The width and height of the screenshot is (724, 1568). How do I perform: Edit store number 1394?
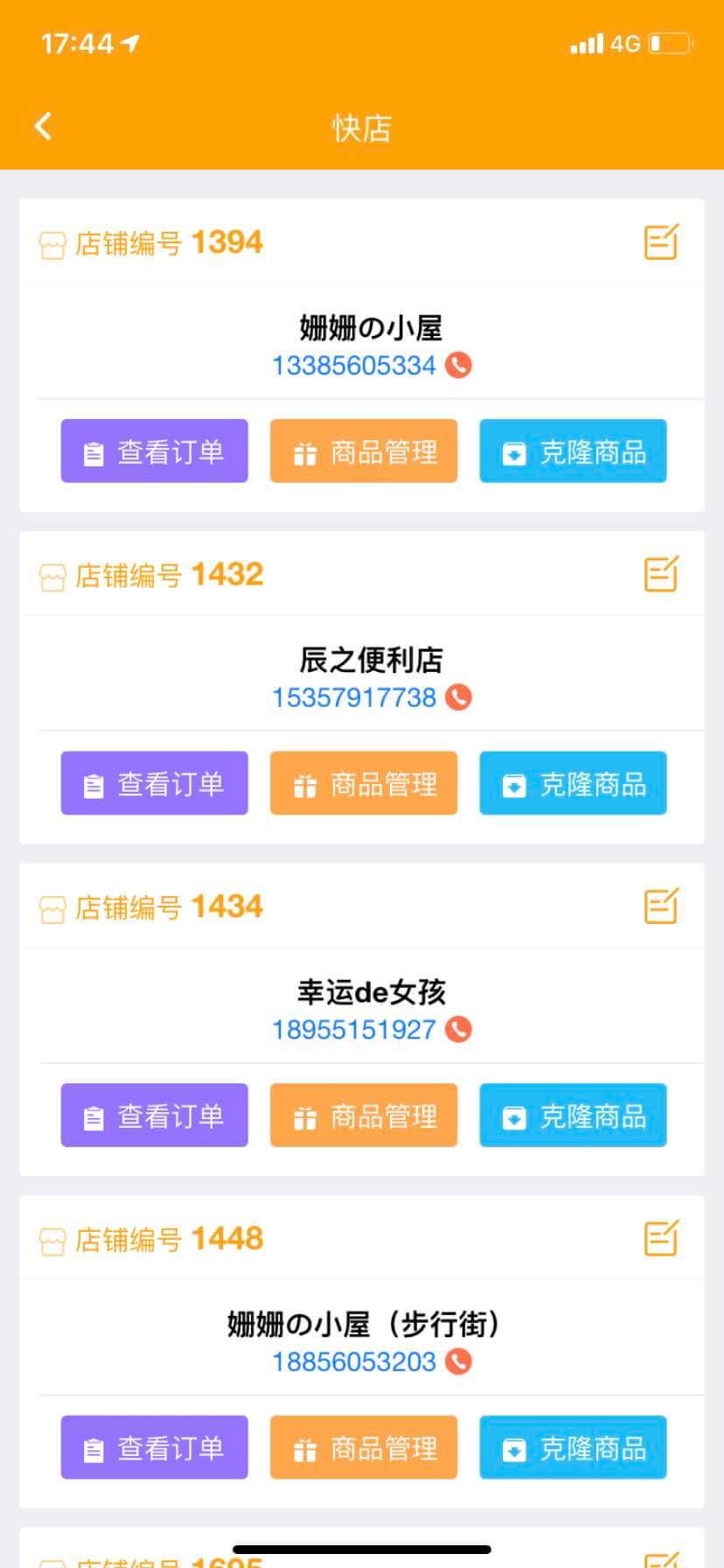pyautogui.click(x=661, y=242)
